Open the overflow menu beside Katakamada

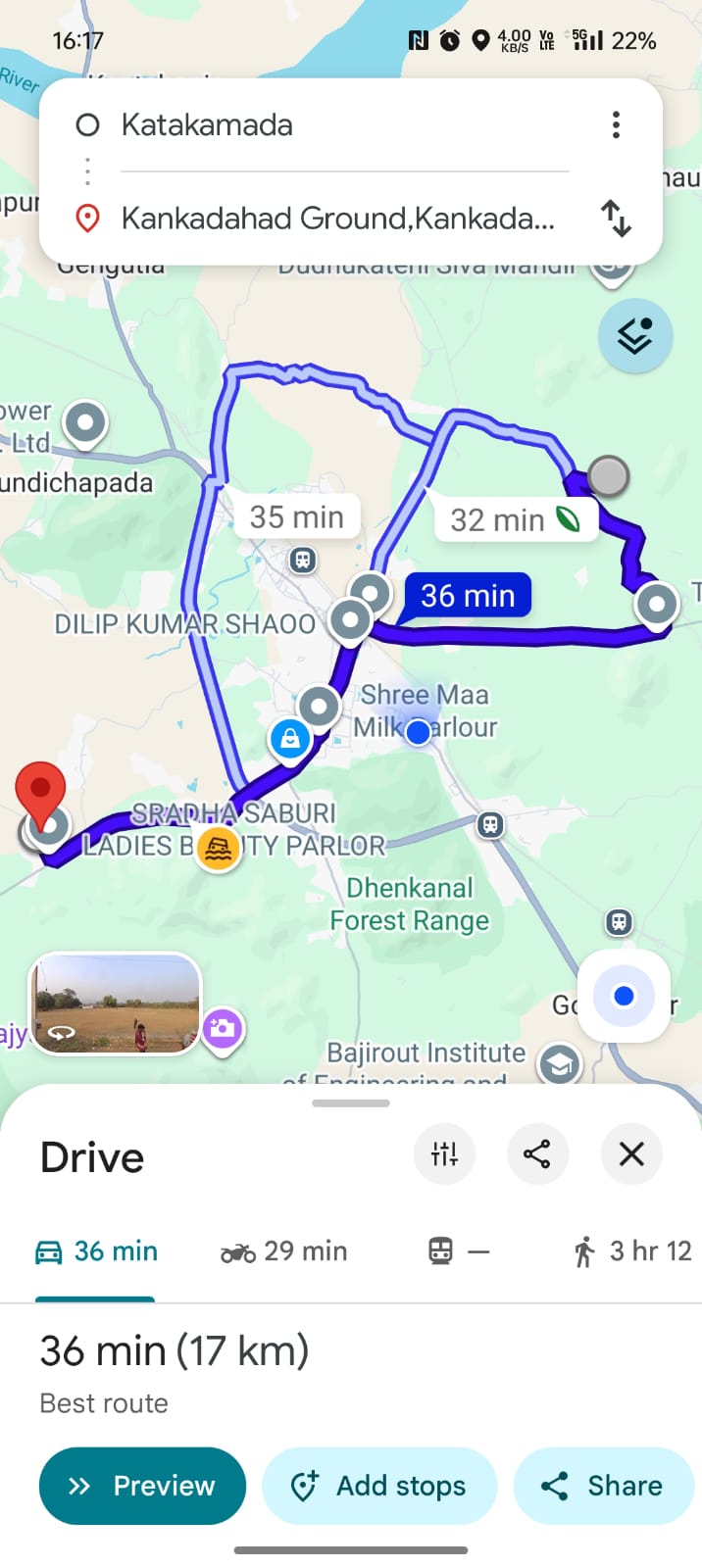tap(616, 124)
